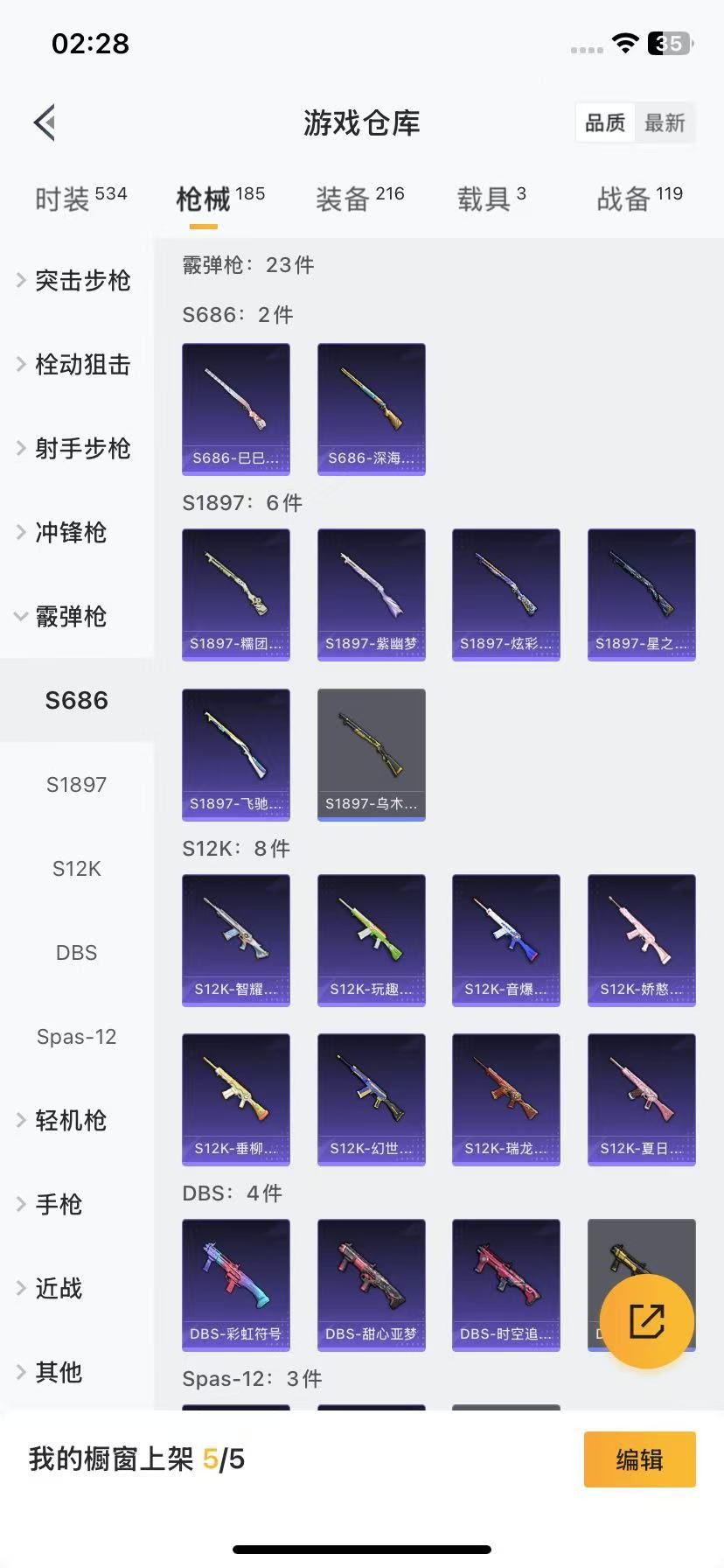Switch to the 时装 tab
The image size is (724, 1568).
(x=80, y=199)
